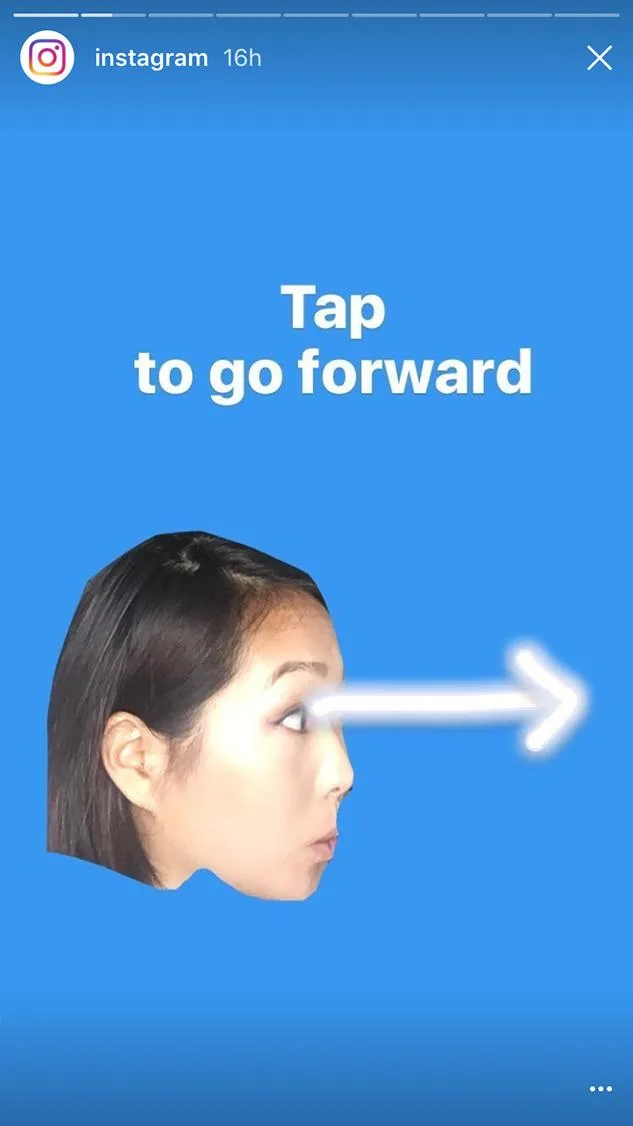633x1126 pixels.
Task: Open the Instagram profile avatar
Action: 47,58
